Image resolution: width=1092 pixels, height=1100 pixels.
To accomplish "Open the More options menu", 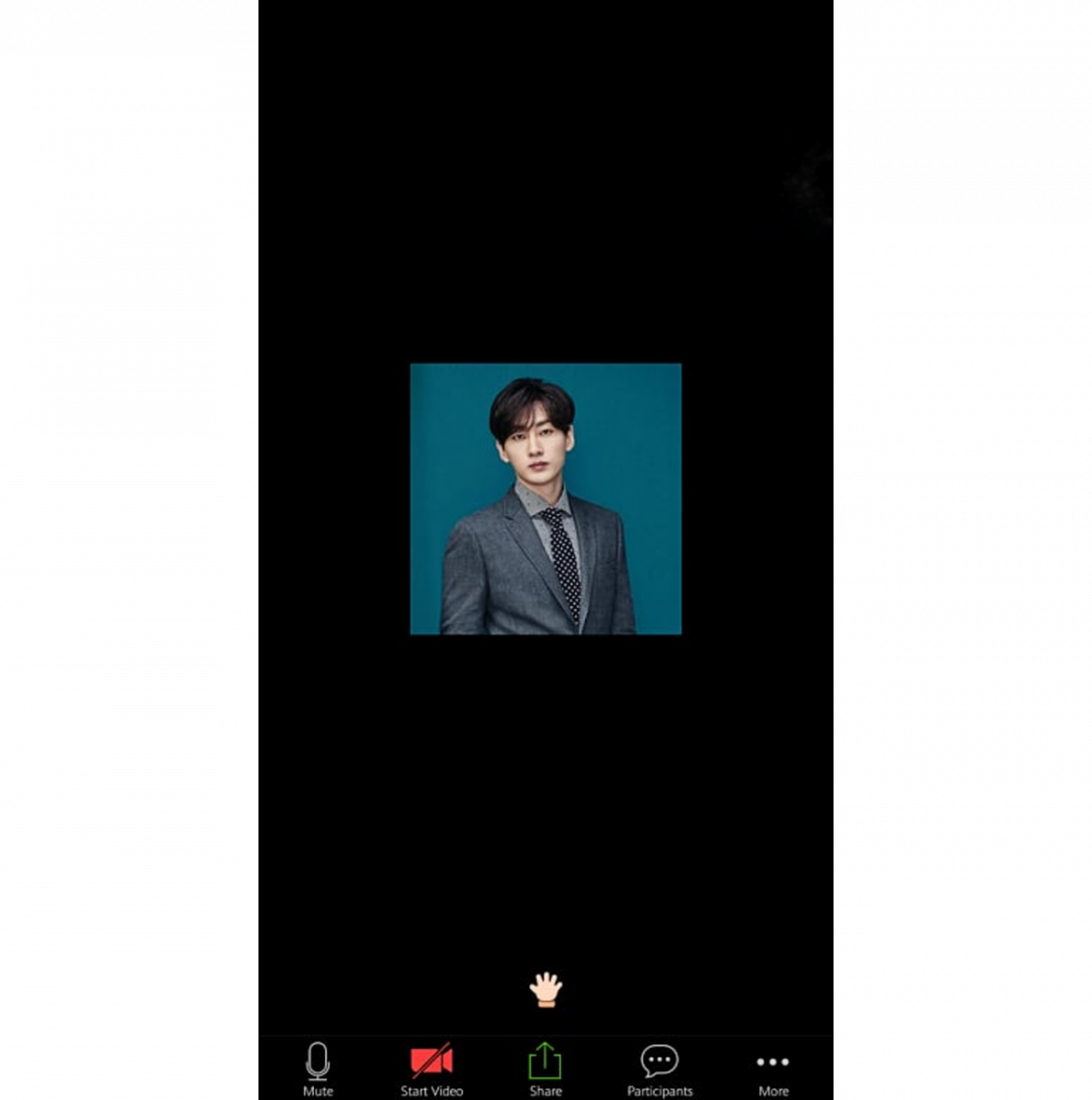I will 773,1068.
